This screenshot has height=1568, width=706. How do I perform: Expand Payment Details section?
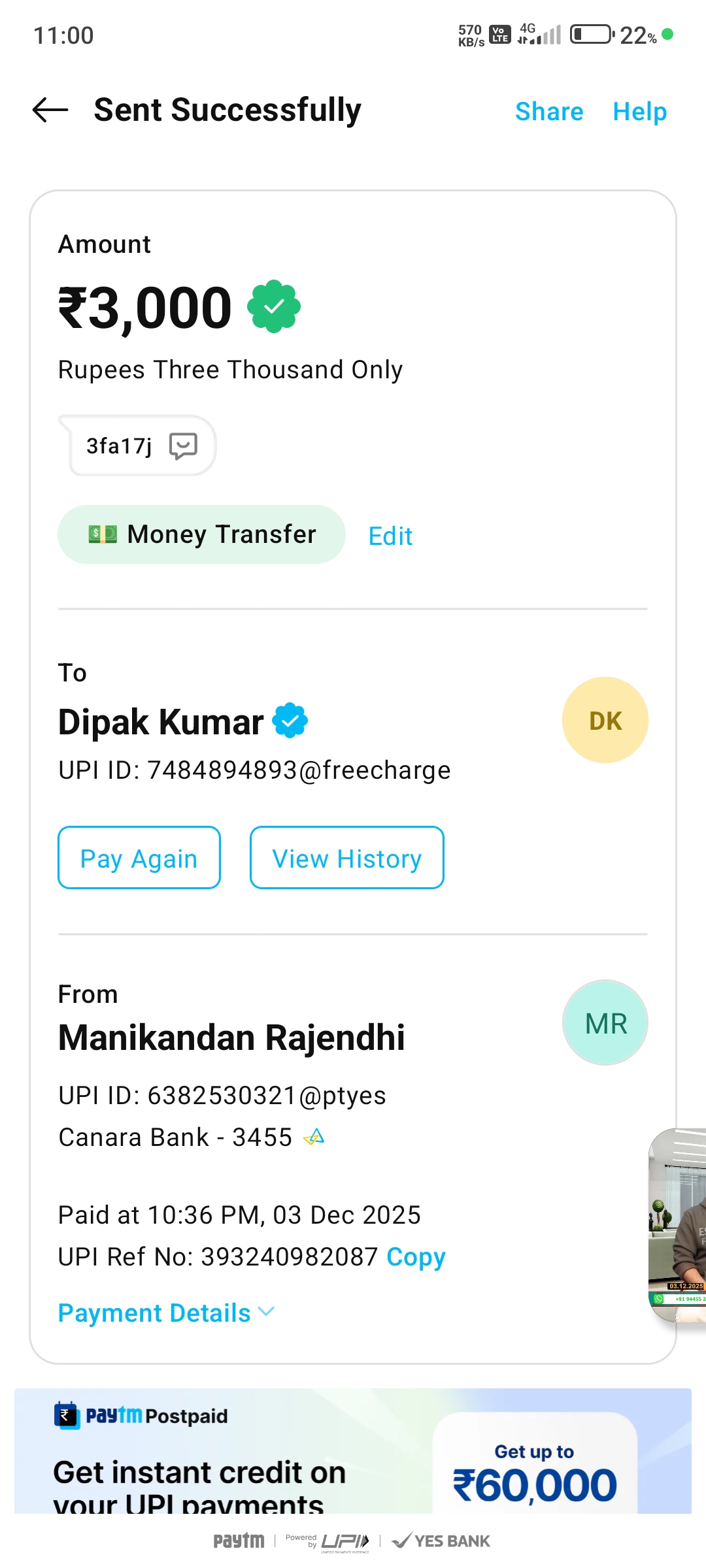click(166, 1313)
